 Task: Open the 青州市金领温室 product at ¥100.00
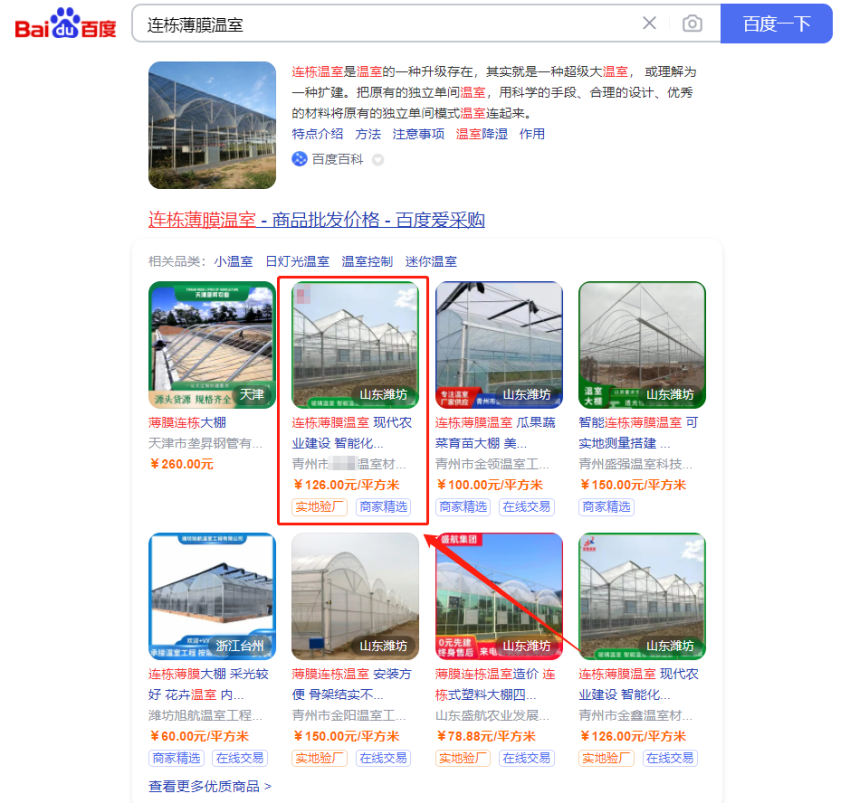[x=498, y=345]
